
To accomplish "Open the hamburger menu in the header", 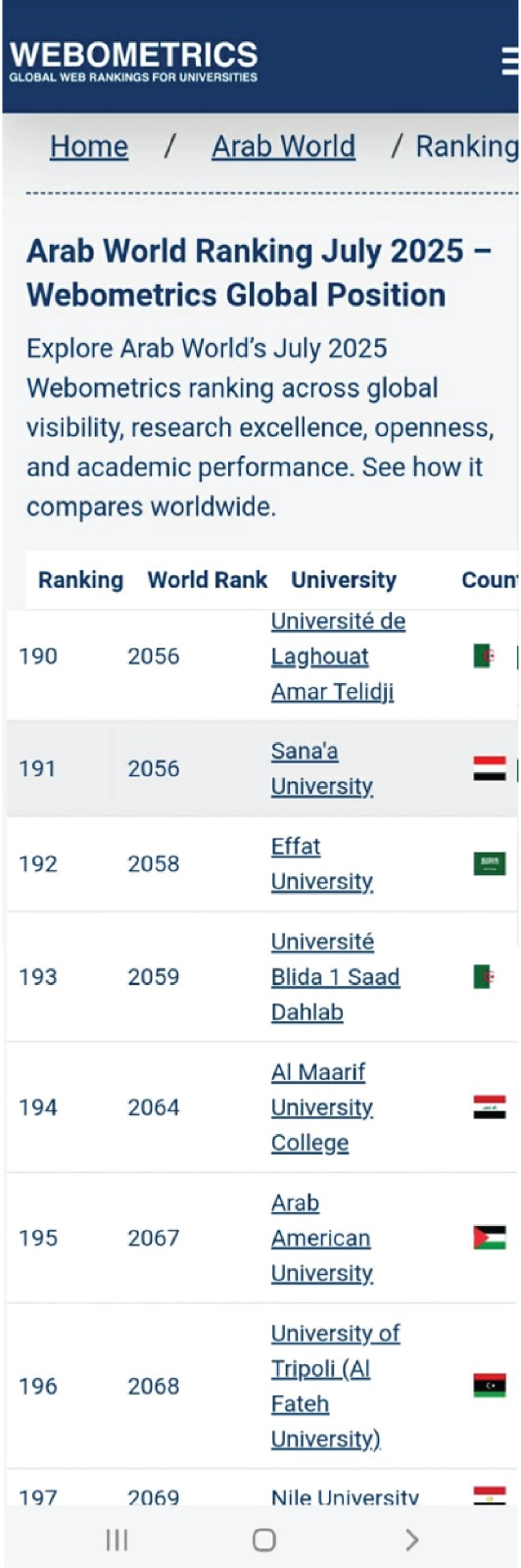I will 510,61.
